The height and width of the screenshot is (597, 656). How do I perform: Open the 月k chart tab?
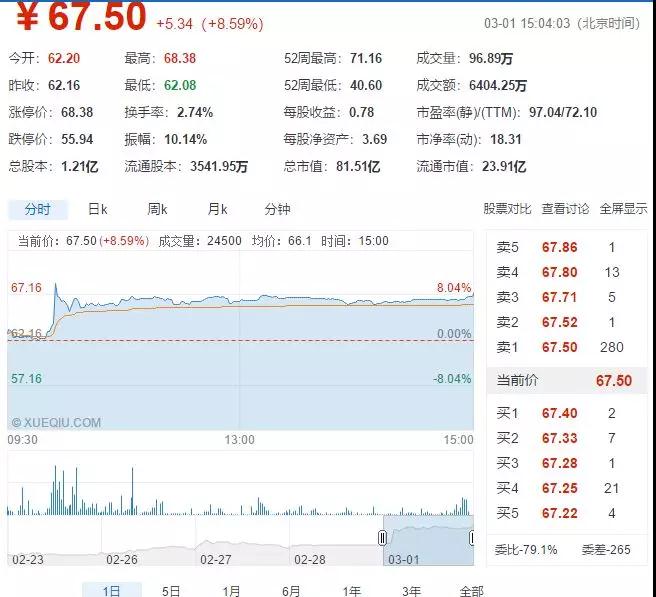coord(217,209)
